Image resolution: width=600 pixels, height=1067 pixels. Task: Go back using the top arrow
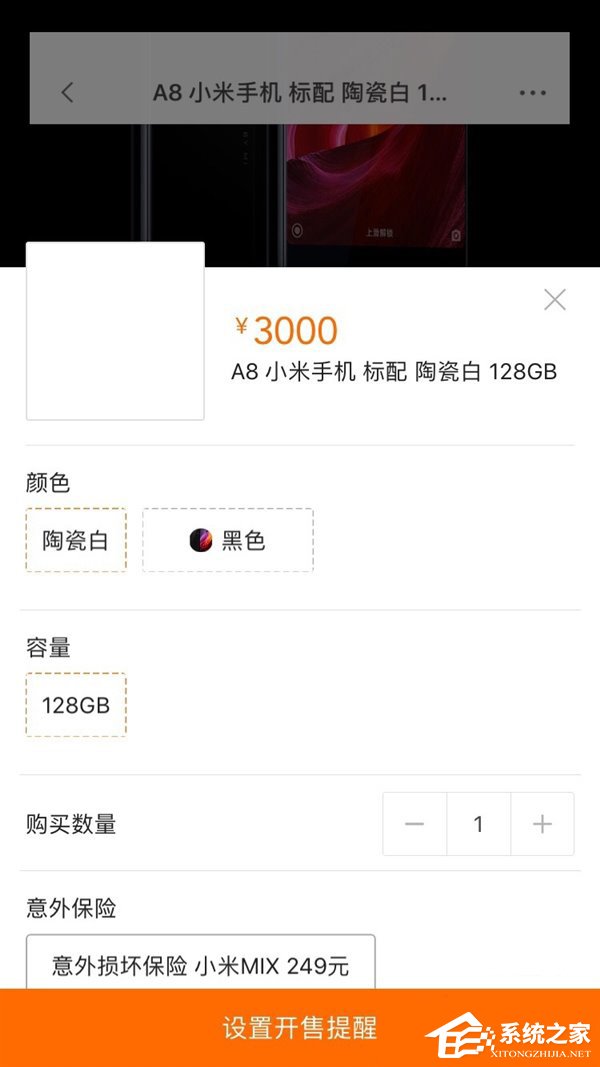(x=67, y=93)
